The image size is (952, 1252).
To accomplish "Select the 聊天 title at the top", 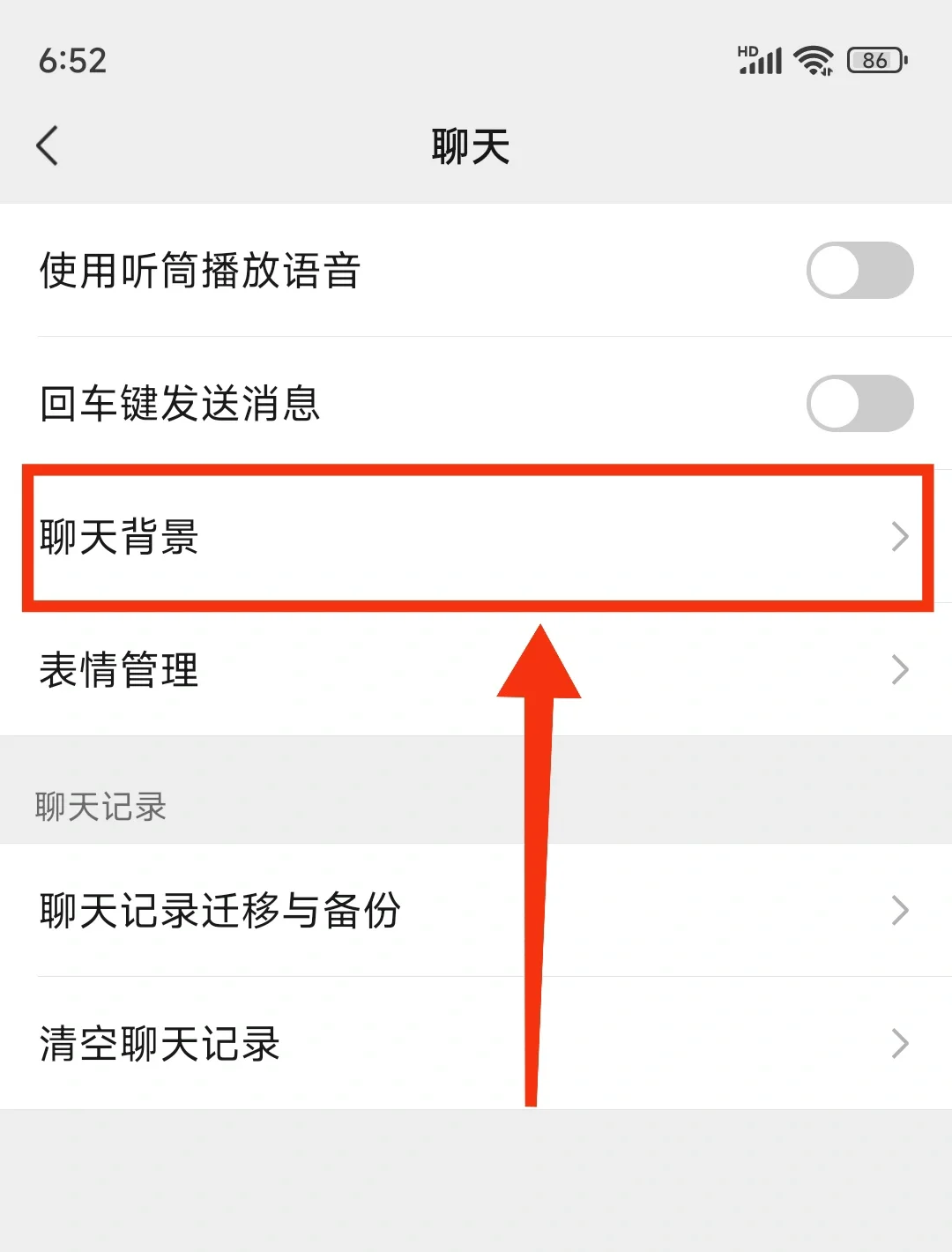I will 472,146.
